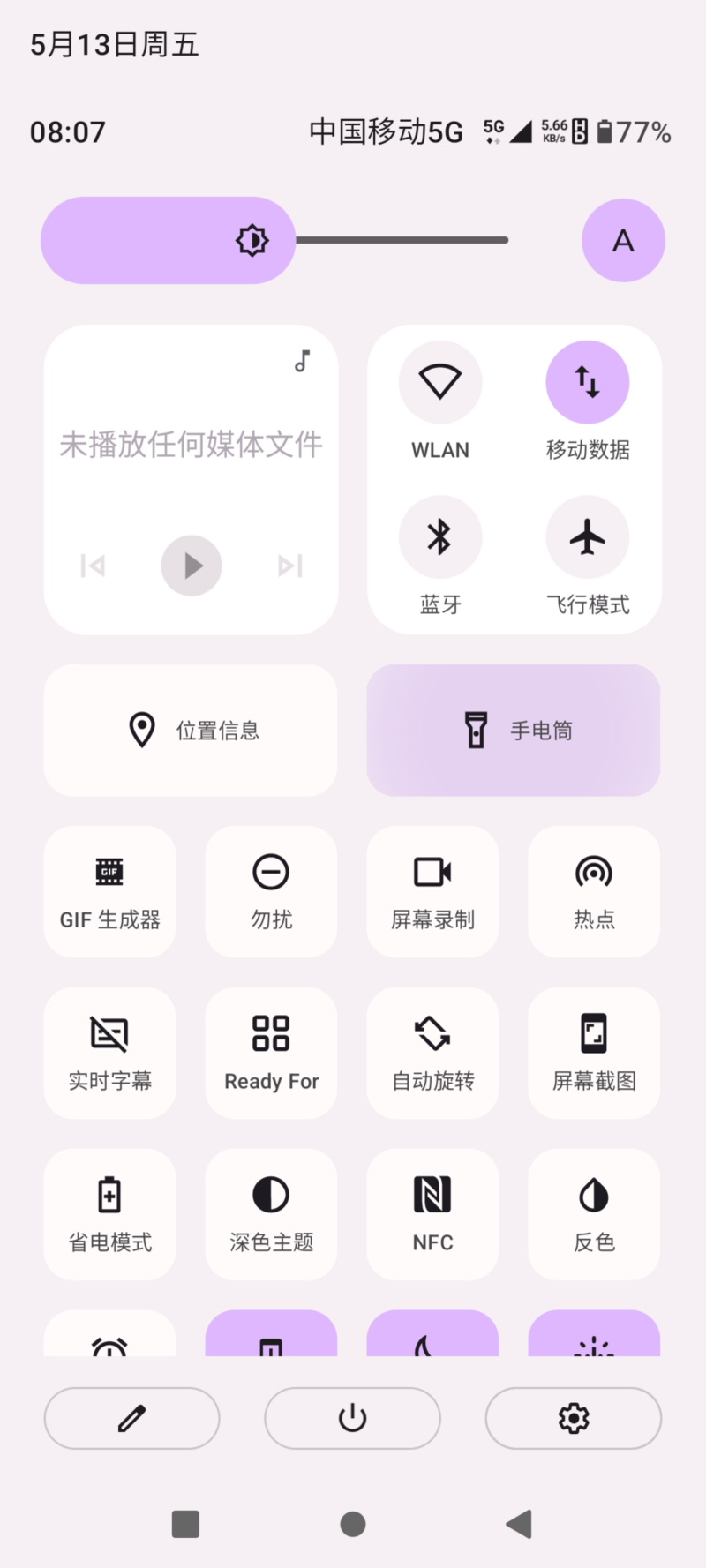The image size is (706, 1568).
Task: Play media in the media player card
Action: tap(192, 566)
